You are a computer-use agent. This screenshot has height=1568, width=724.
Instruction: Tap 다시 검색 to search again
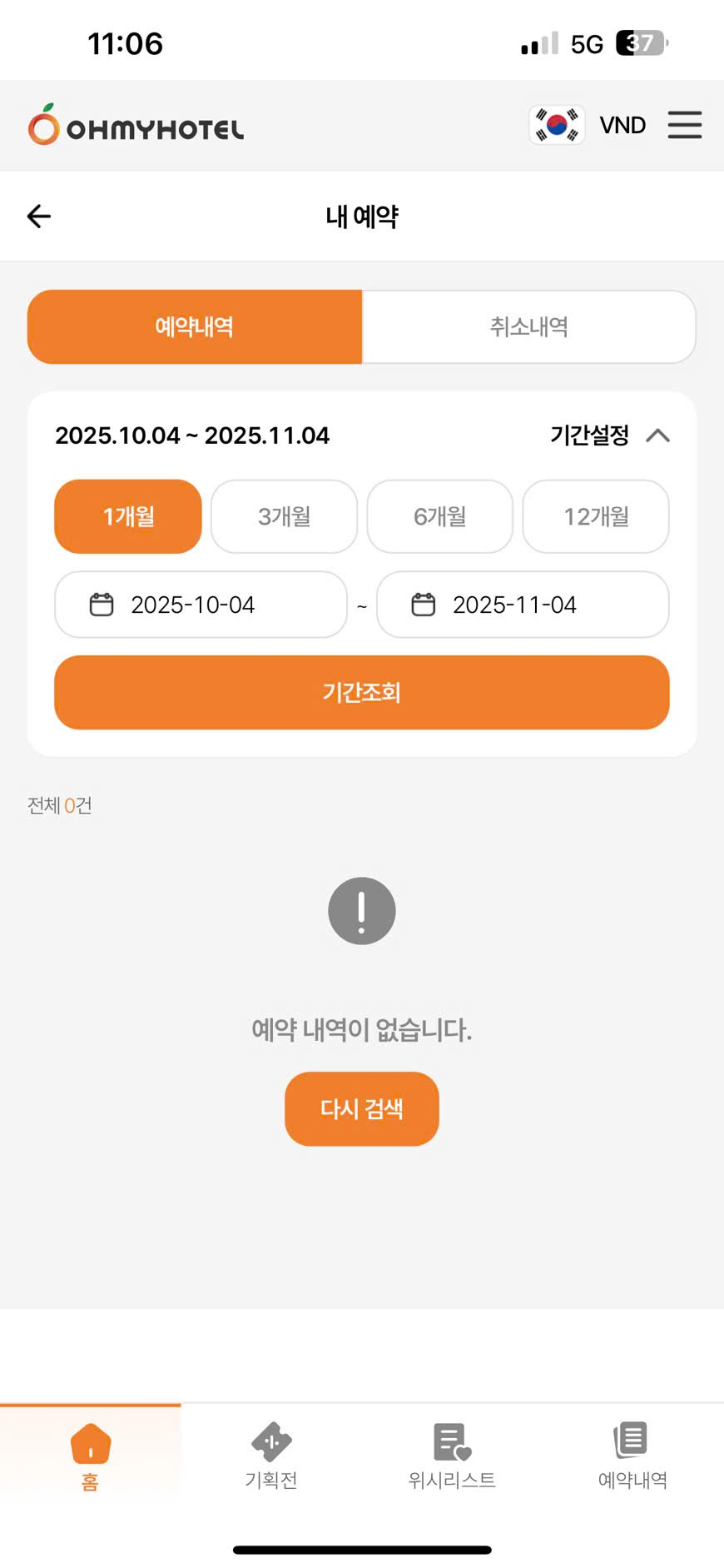(x=362, y=1108)
